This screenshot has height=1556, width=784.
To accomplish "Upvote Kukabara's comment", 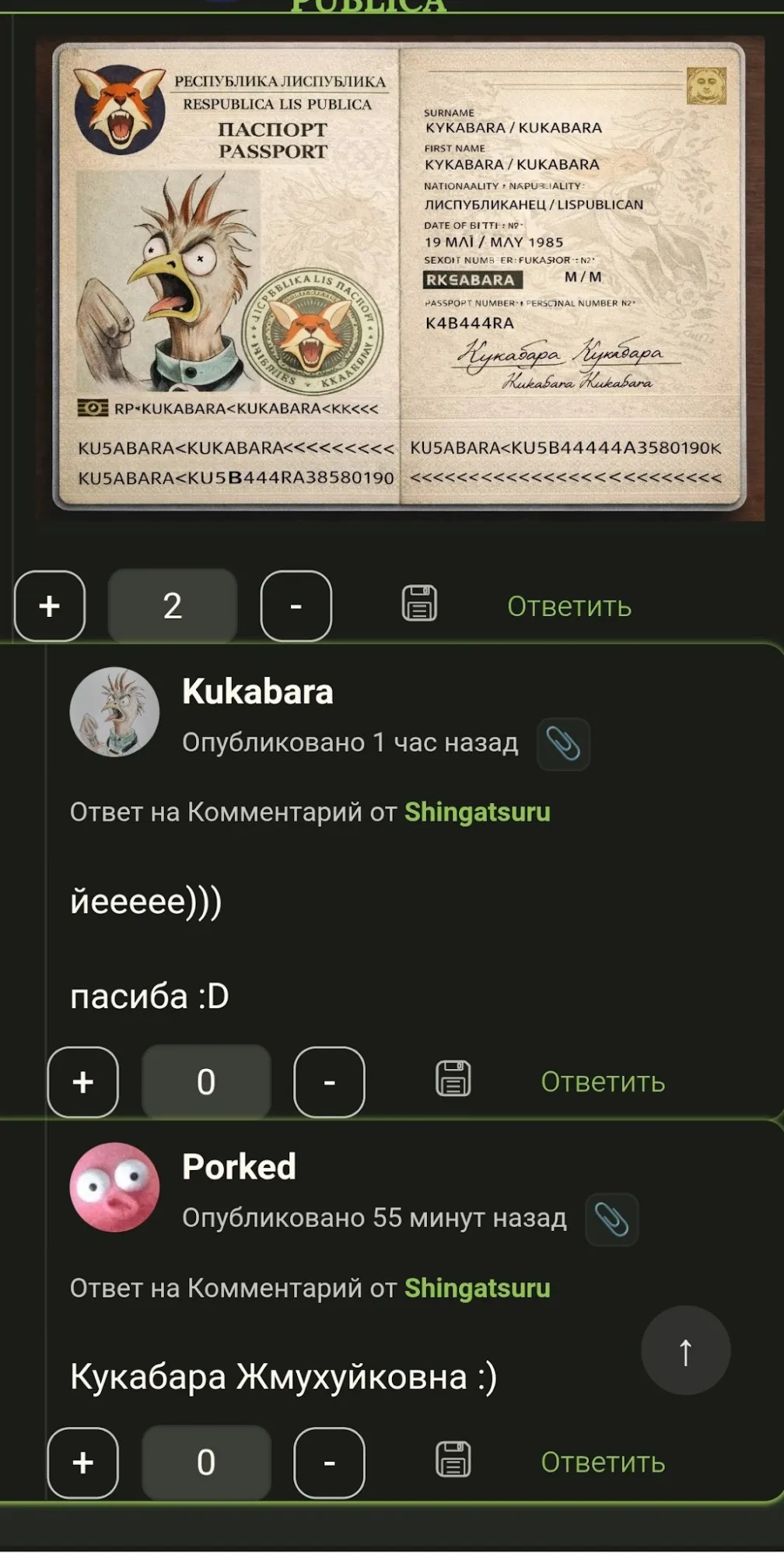I will (x=83, y=1082).
